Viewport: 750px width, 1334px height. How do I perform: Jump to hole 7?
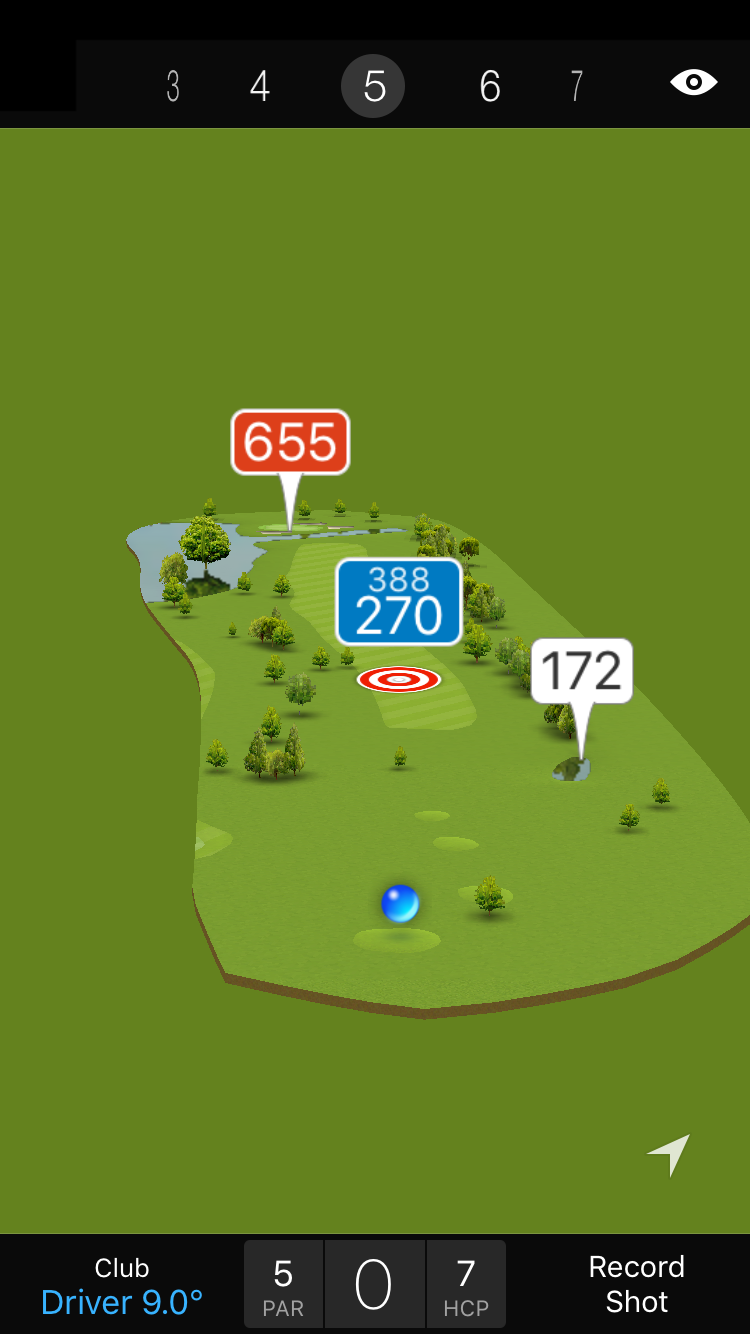[576, 87]
